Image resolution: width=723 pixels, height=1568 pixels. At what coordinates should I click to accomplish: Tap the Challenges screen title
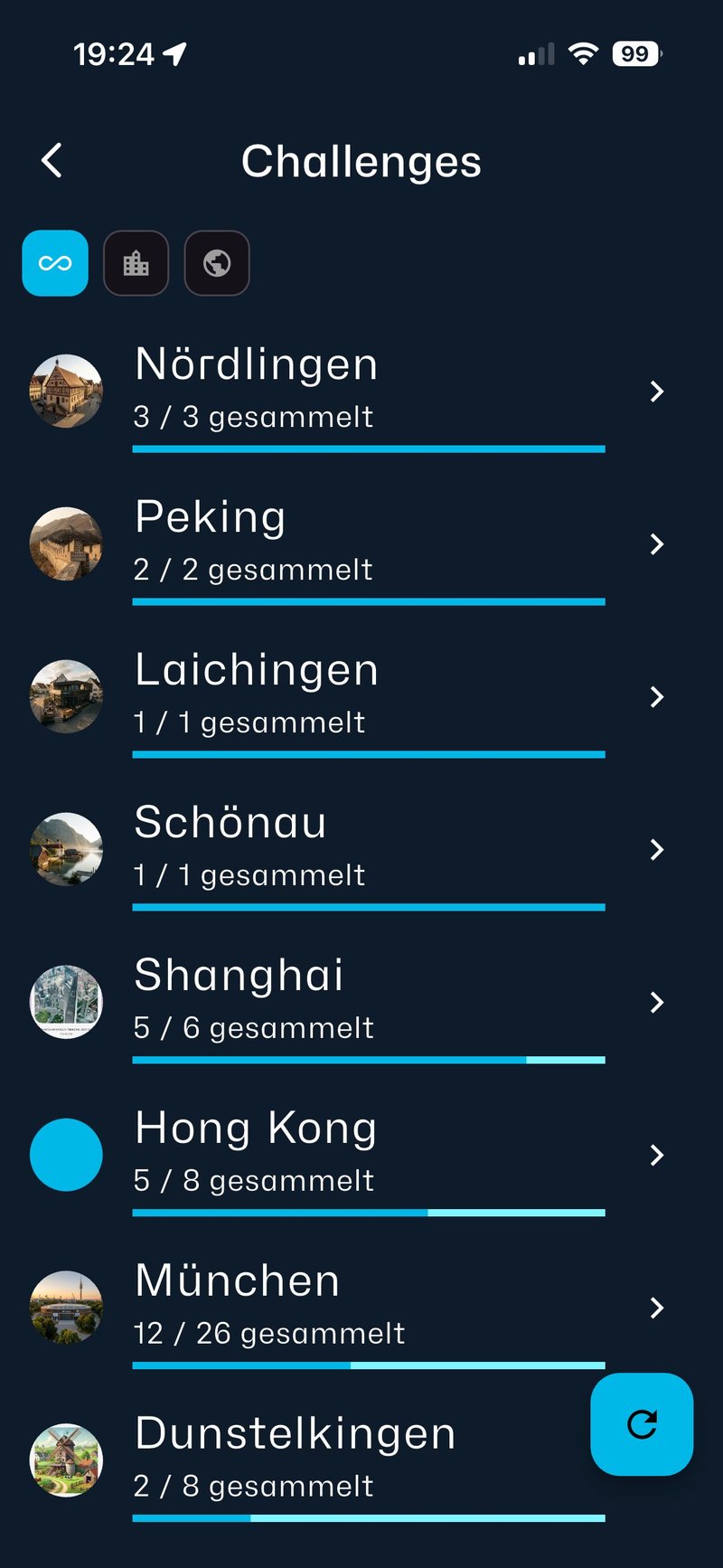pos(361,160)
